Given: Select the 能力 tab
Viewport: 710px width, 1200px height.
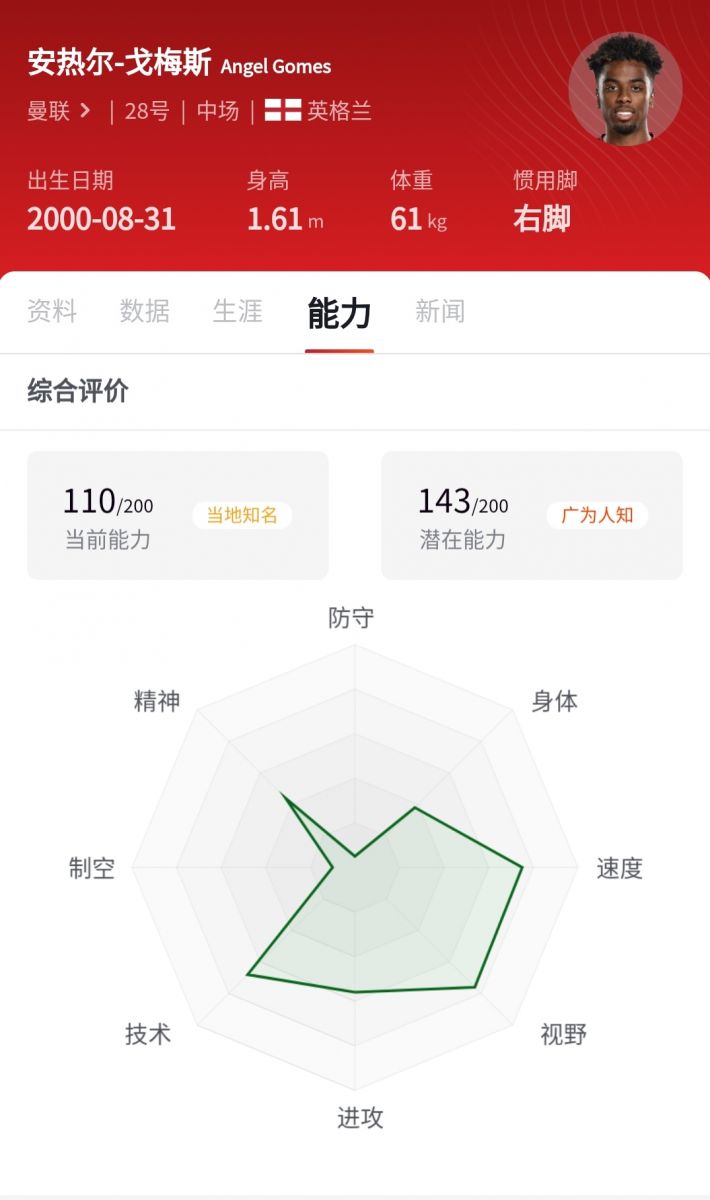Looking at the screenshot, I should pyautogui.click(x=339, y=313).
